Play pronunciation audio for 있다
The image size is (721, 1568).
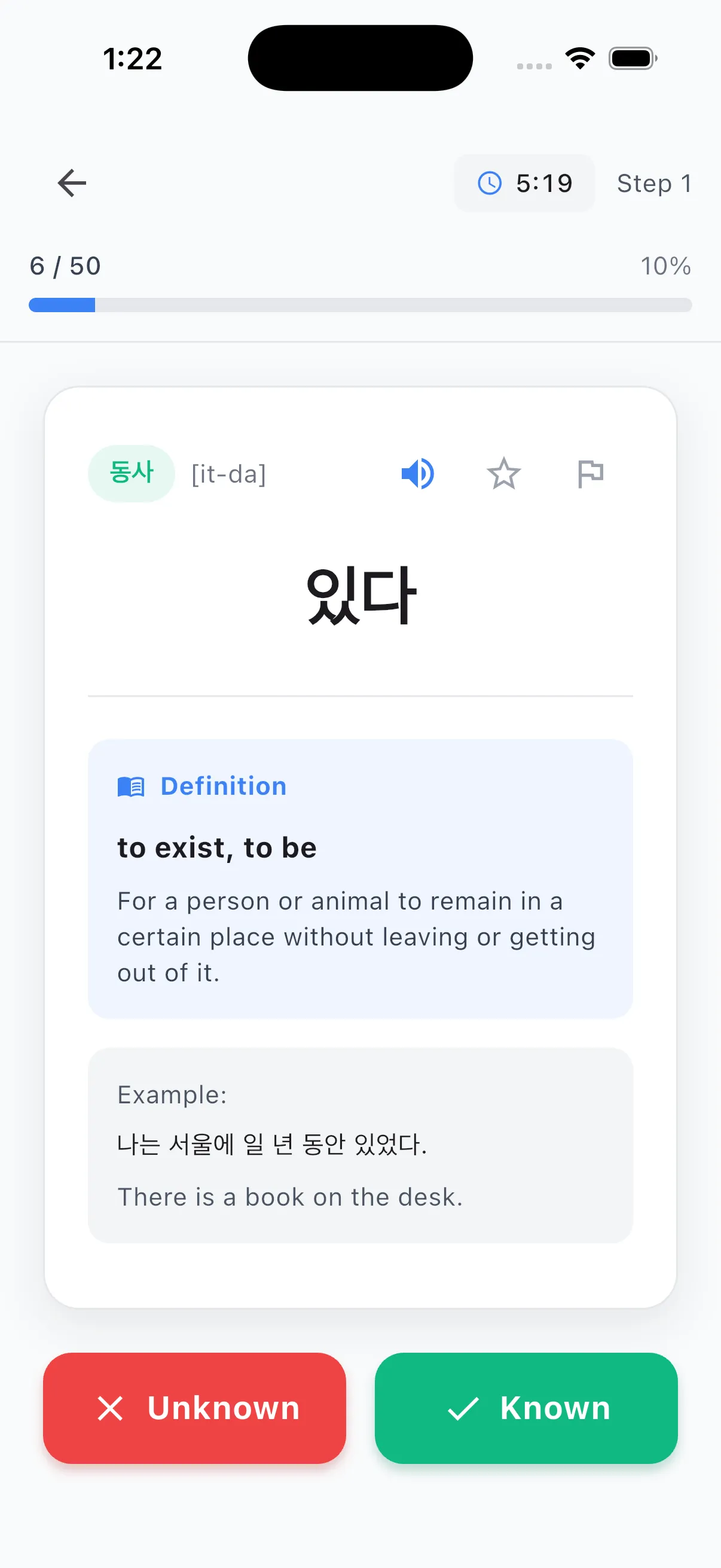(417, 474)
